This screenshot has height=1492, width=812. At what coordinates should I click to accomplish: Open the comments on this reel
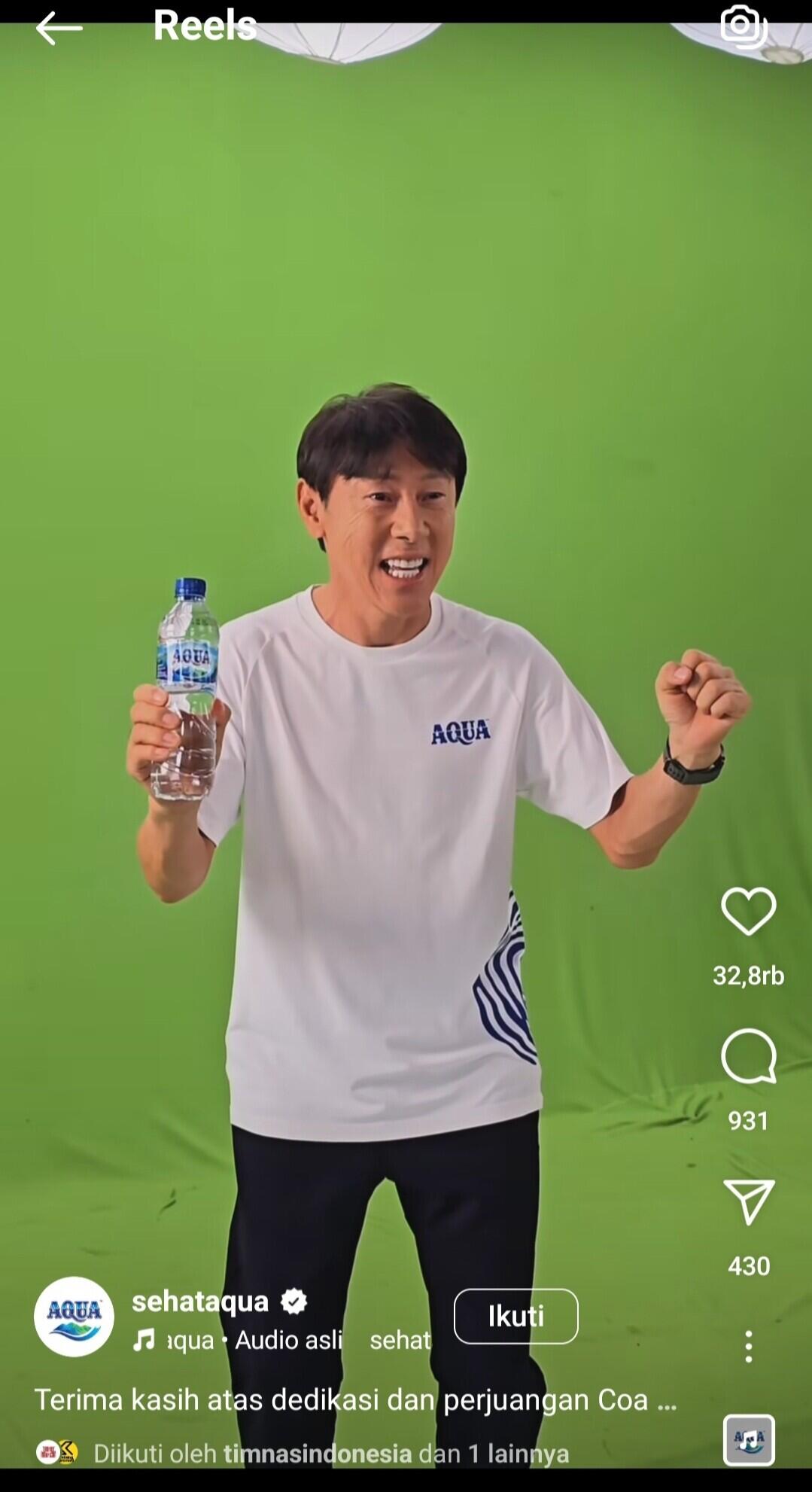(748, 1056)
